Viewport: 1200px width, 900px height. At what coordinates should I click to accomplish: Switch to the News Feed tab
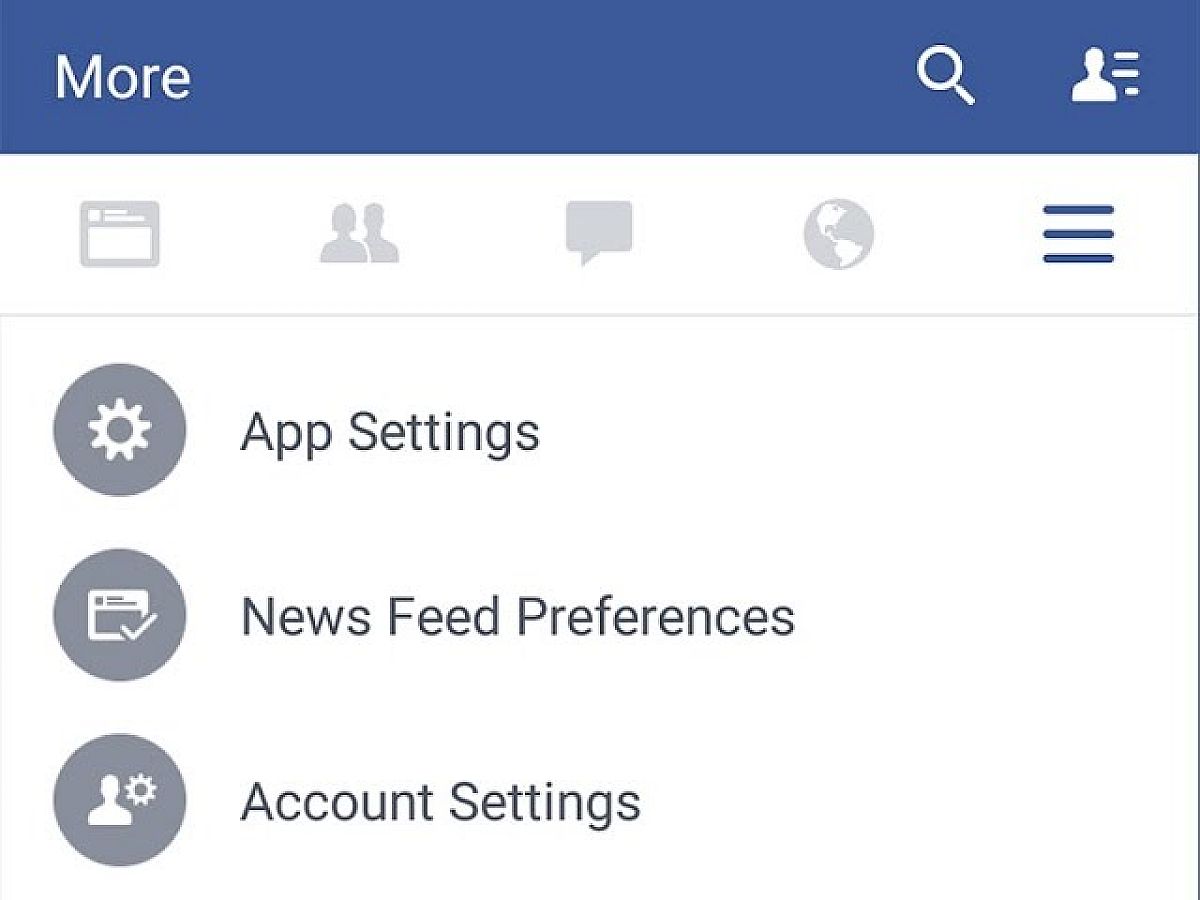point(120,234)
